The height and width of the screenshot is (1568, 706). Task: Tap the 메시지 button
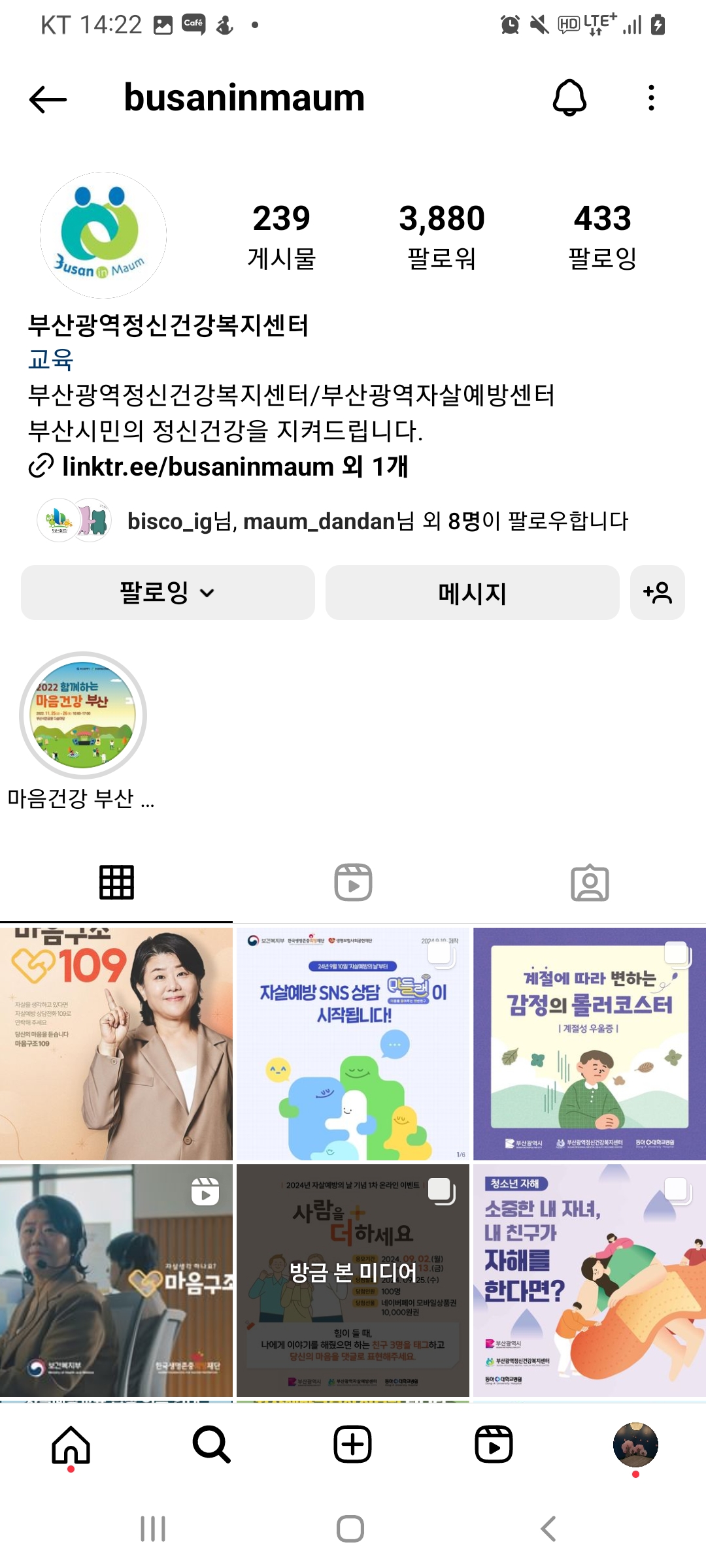tap(472, 593)
